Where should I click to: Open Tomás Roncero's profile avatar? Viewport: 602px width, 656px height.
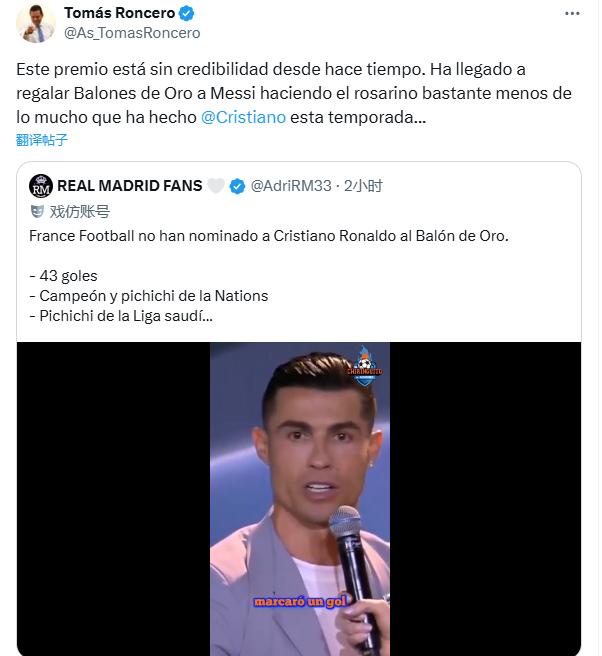[35, 23]
